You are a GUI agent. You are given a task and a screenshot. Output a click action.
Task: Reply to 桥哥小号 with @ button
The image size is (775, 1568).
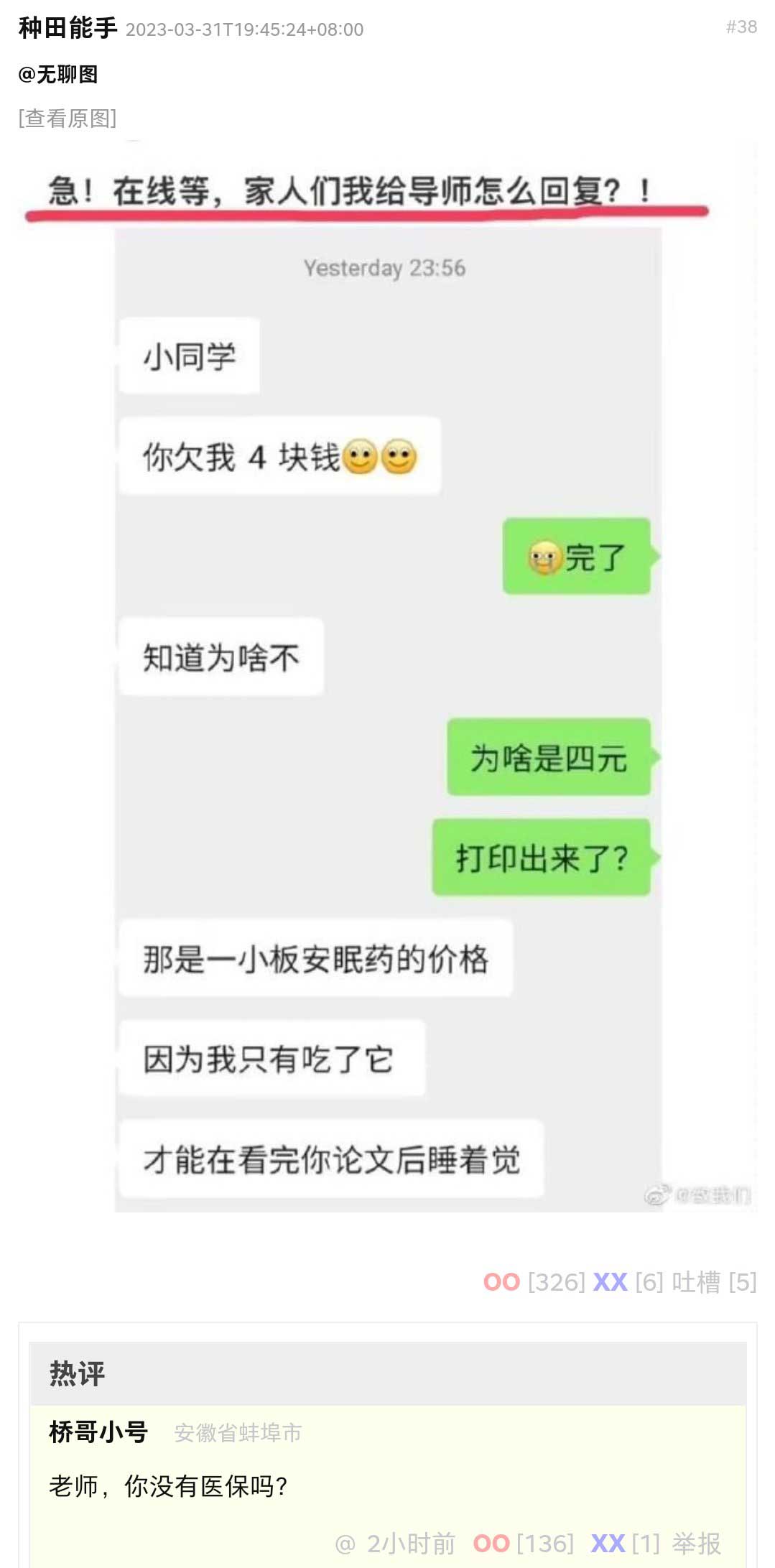click(x=345, y=1544)
